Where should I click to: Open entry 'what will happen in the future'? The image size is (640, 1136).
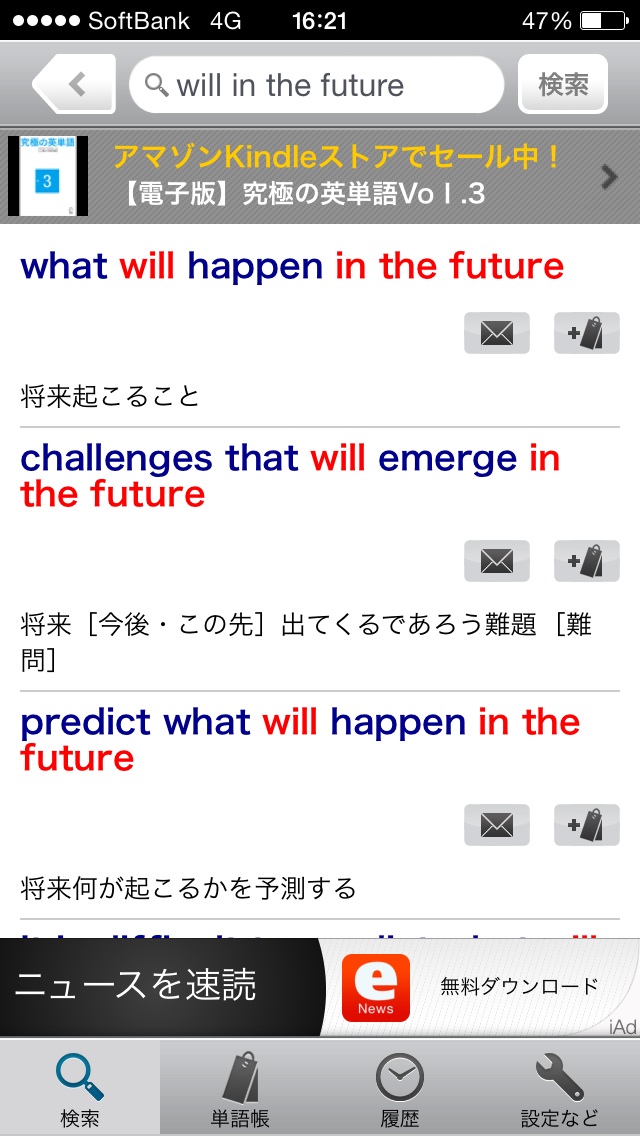pos(292,266)
